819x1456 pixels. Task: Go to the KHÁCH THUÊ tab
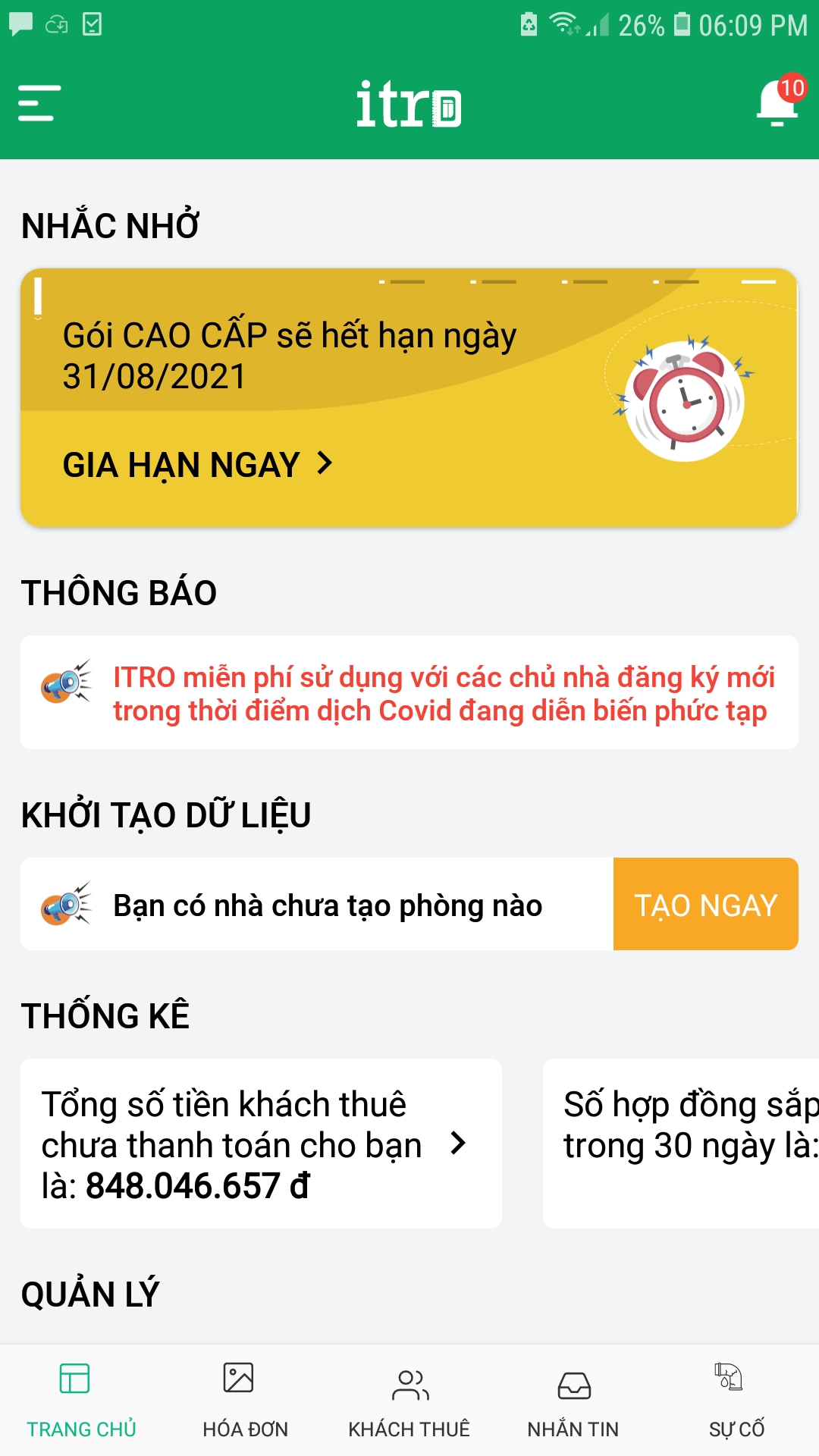409,1401
